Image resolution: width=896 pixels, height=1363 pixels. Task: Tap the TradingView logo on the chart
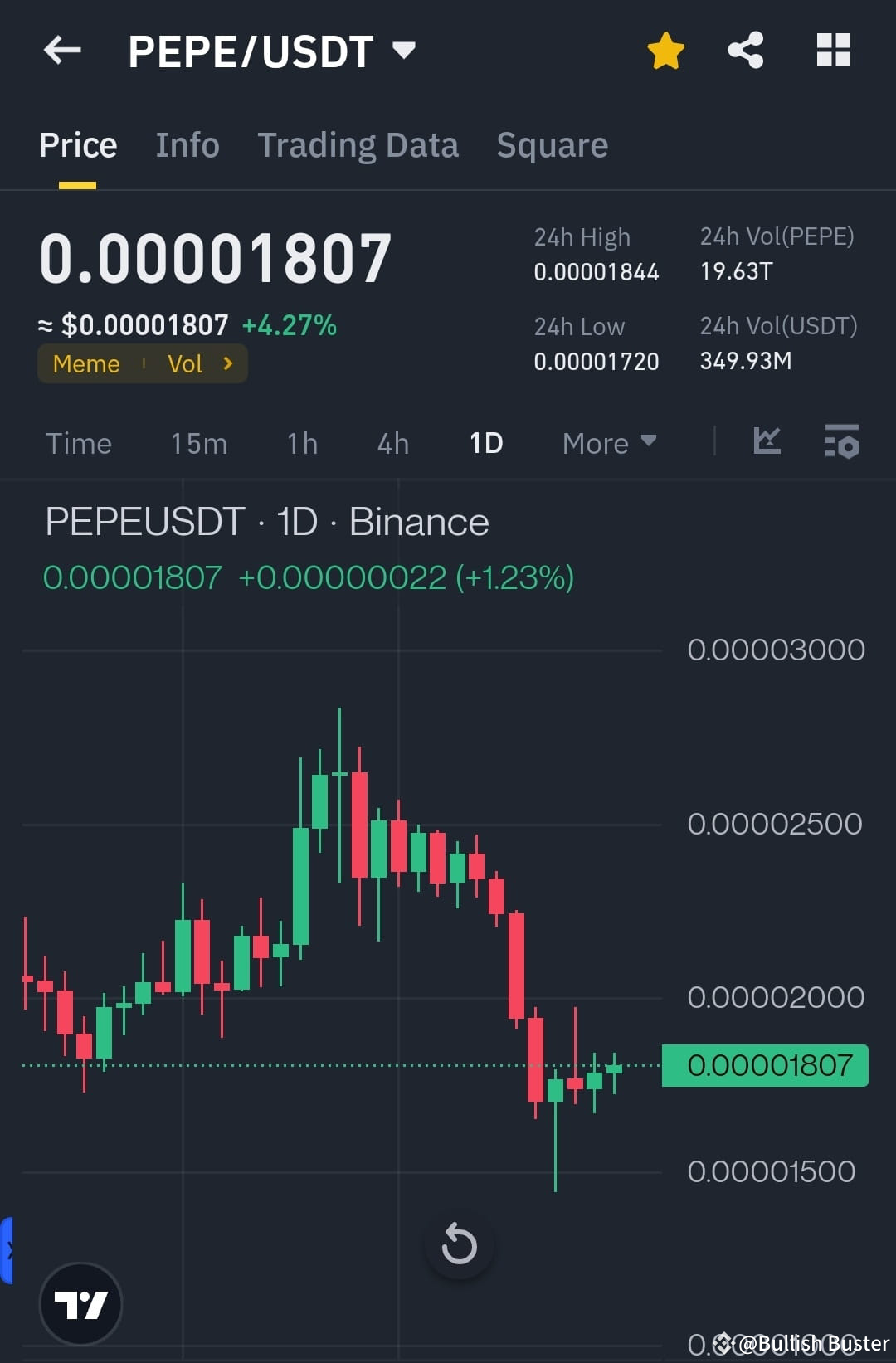click(x=81, y=1303)
